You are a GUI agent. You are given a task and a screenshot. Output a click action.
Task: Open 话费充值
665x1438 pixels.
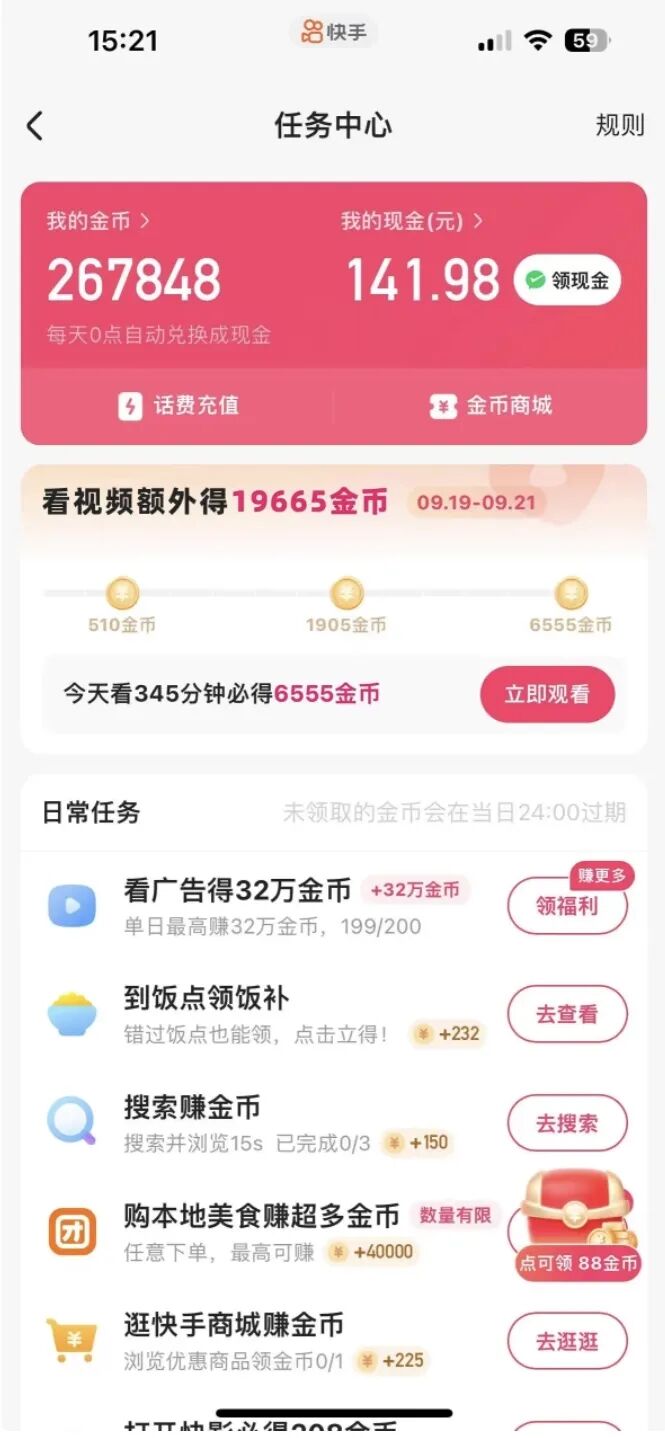(x=179, y=406)
